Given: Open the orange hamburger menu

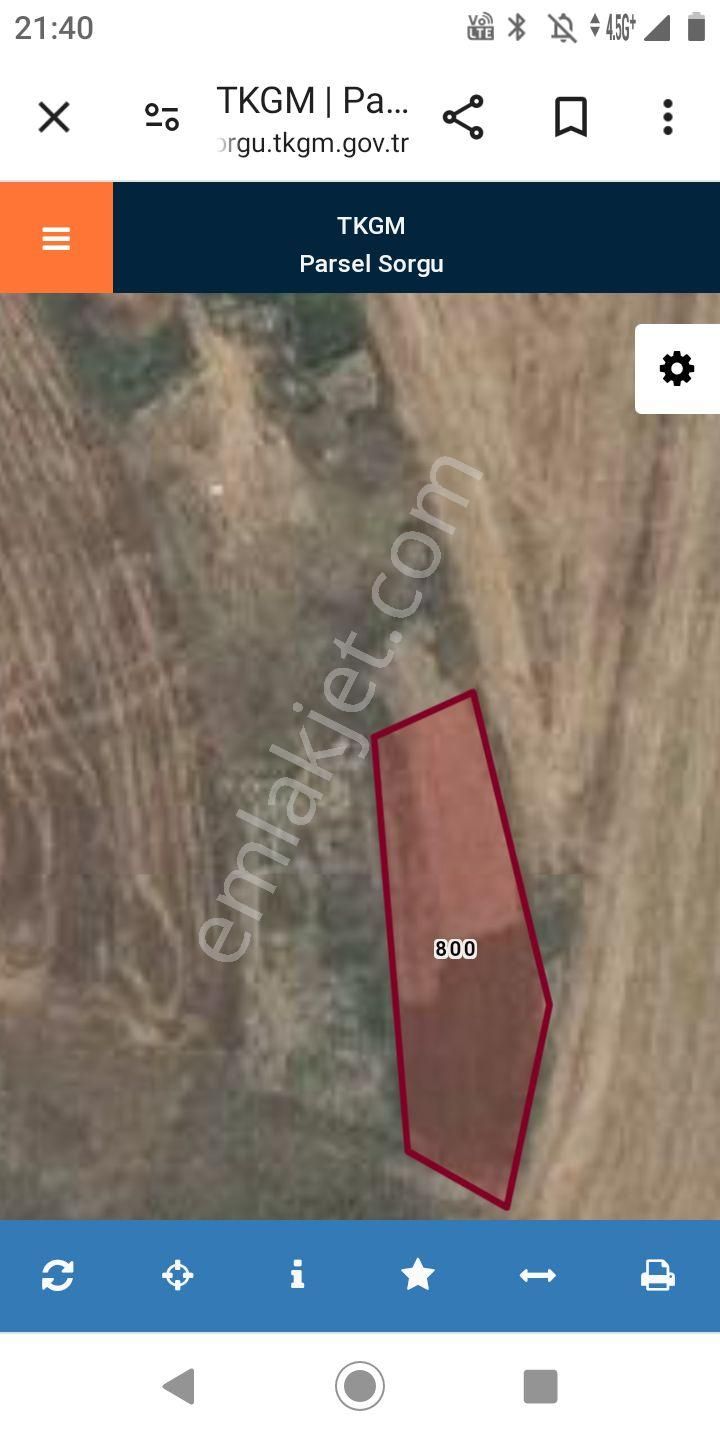Looking at the screenshot, I should (56, 238).
